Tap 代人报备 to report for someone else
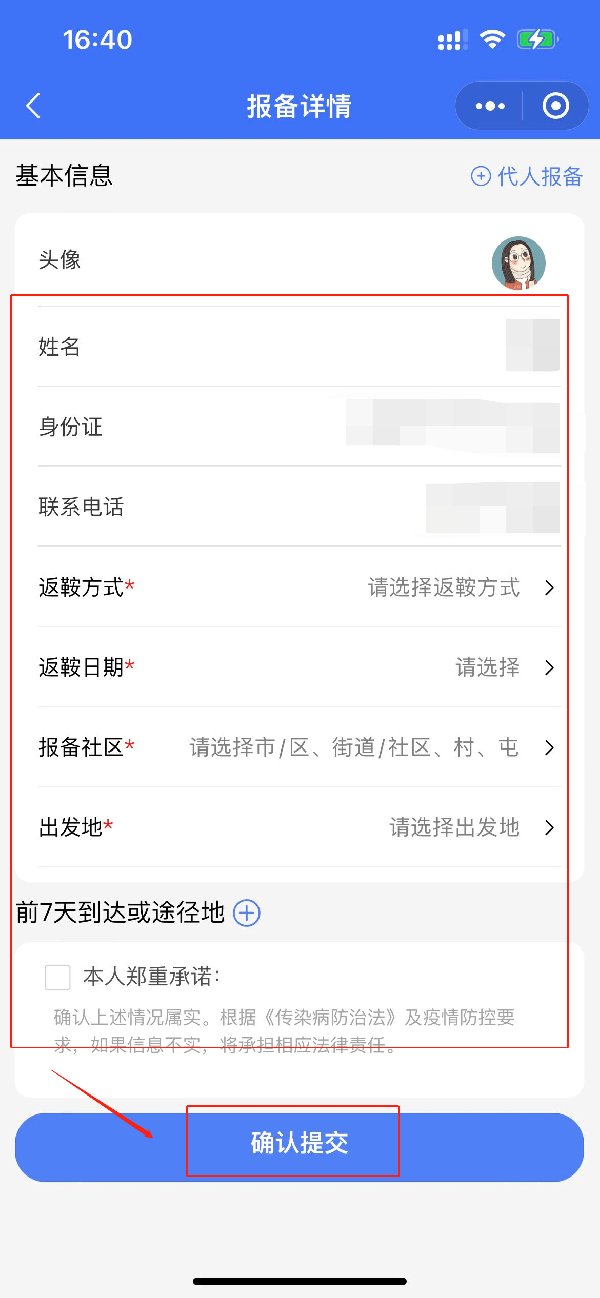This screenshot has width=600, height=1298. [527, 177]
